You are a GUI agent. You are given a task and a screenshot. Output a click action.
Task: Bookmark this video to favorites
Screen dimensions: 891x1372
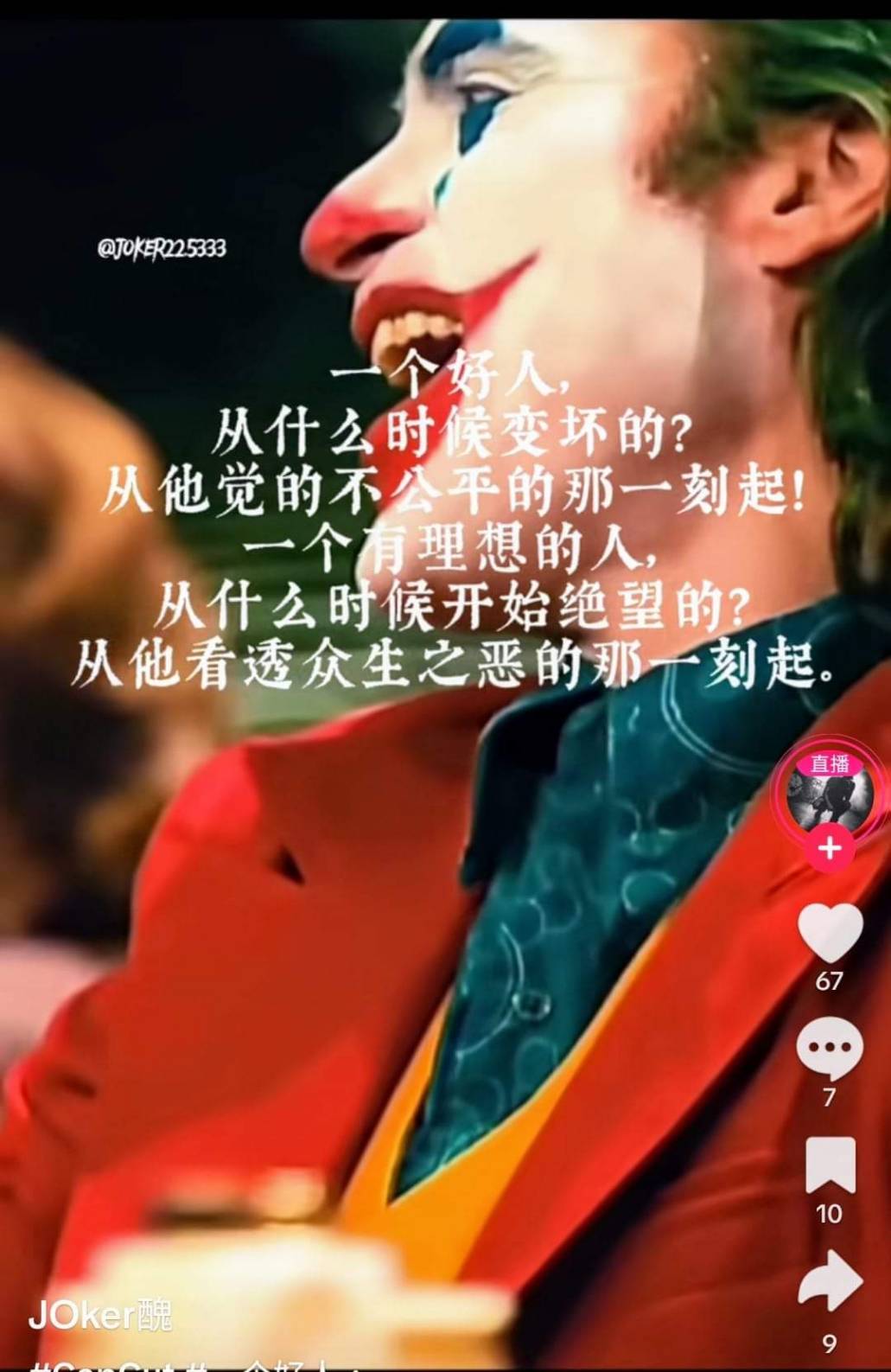click(x=830, y=1166)
